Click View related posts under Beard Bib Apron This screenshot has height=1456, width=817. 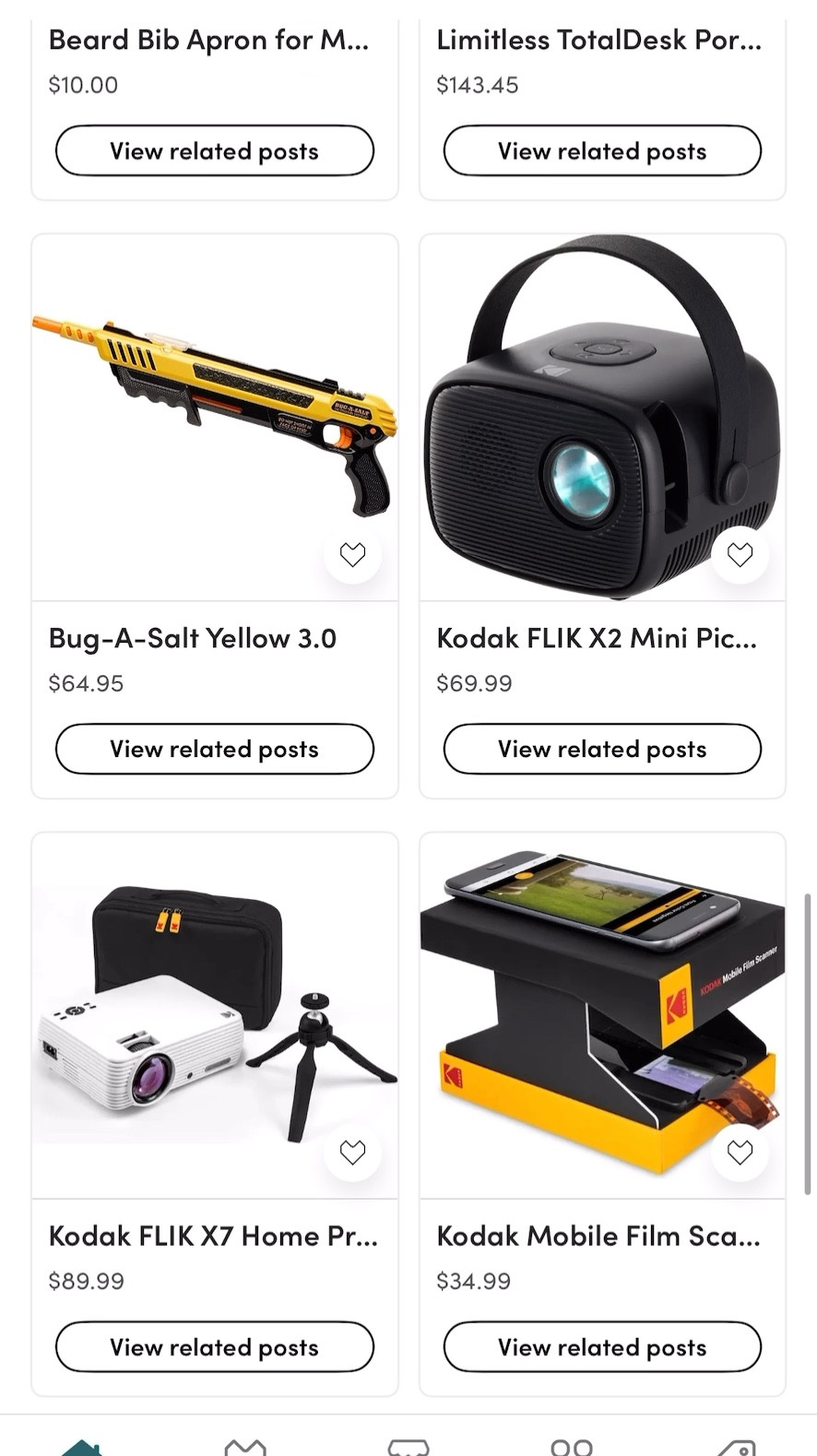click(214, 150)
